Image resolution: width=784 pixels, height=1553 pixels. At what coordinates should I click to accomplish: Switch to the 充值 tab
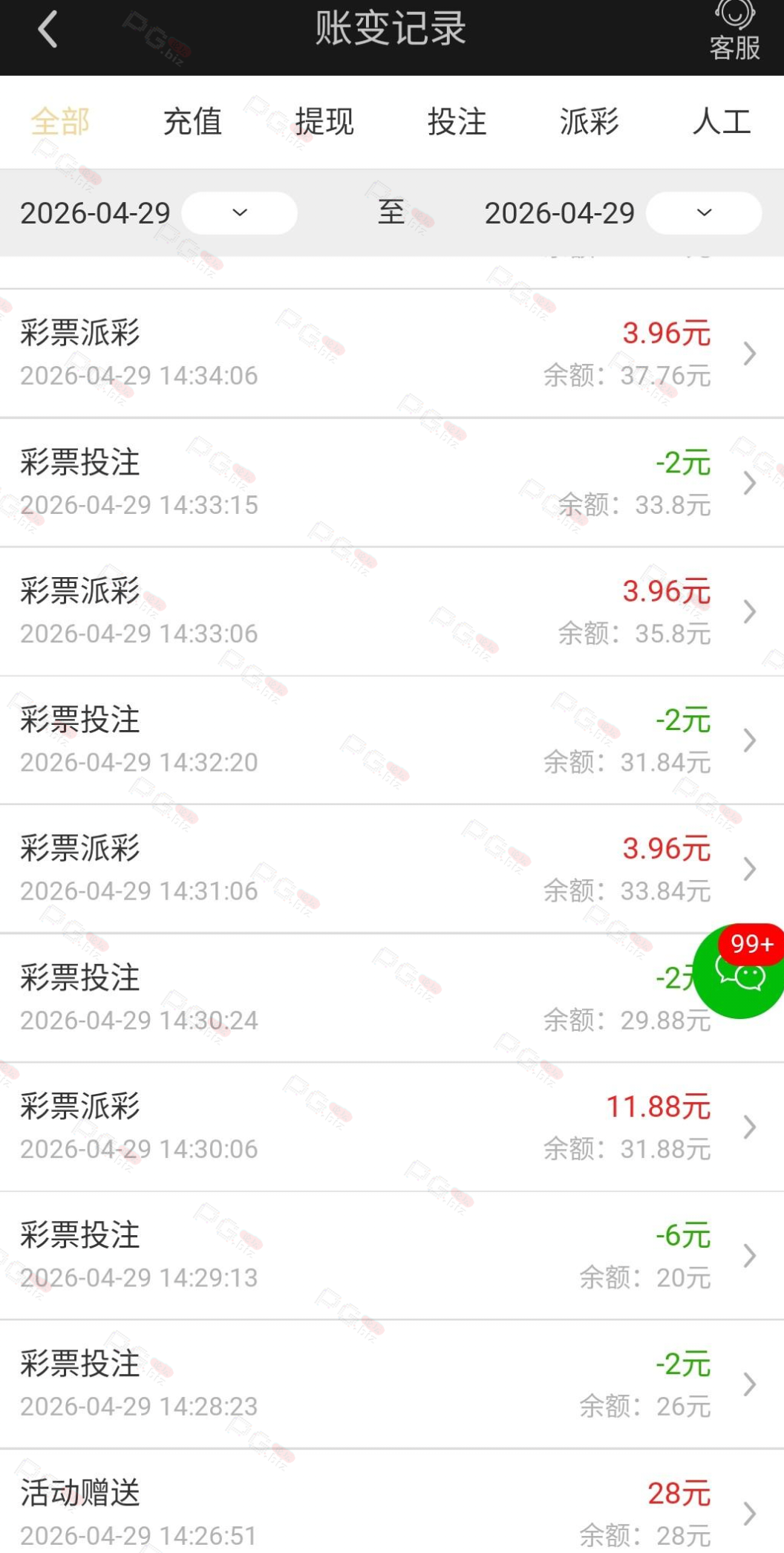coord(192,122)
